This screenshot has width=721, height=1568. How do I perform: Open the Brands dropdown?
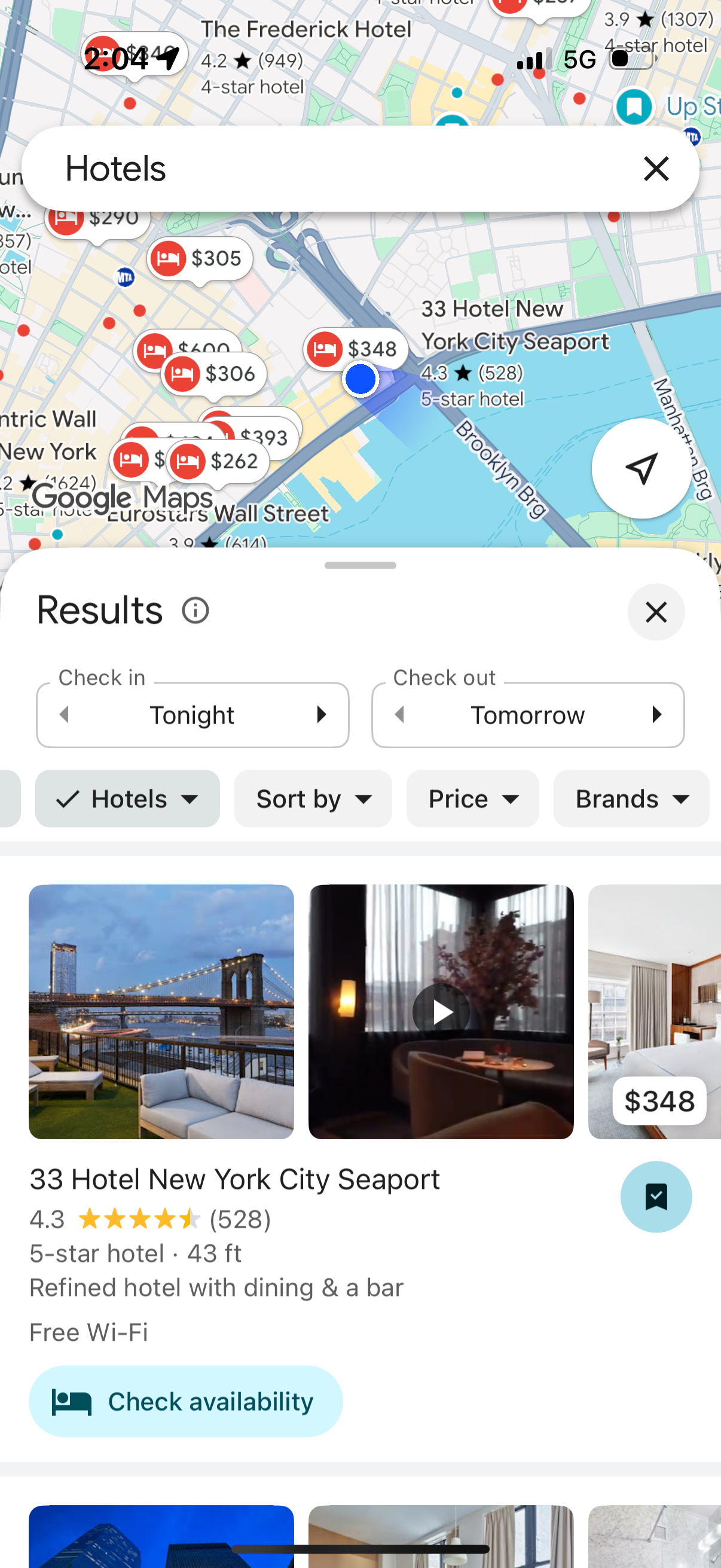coord(631,798)
